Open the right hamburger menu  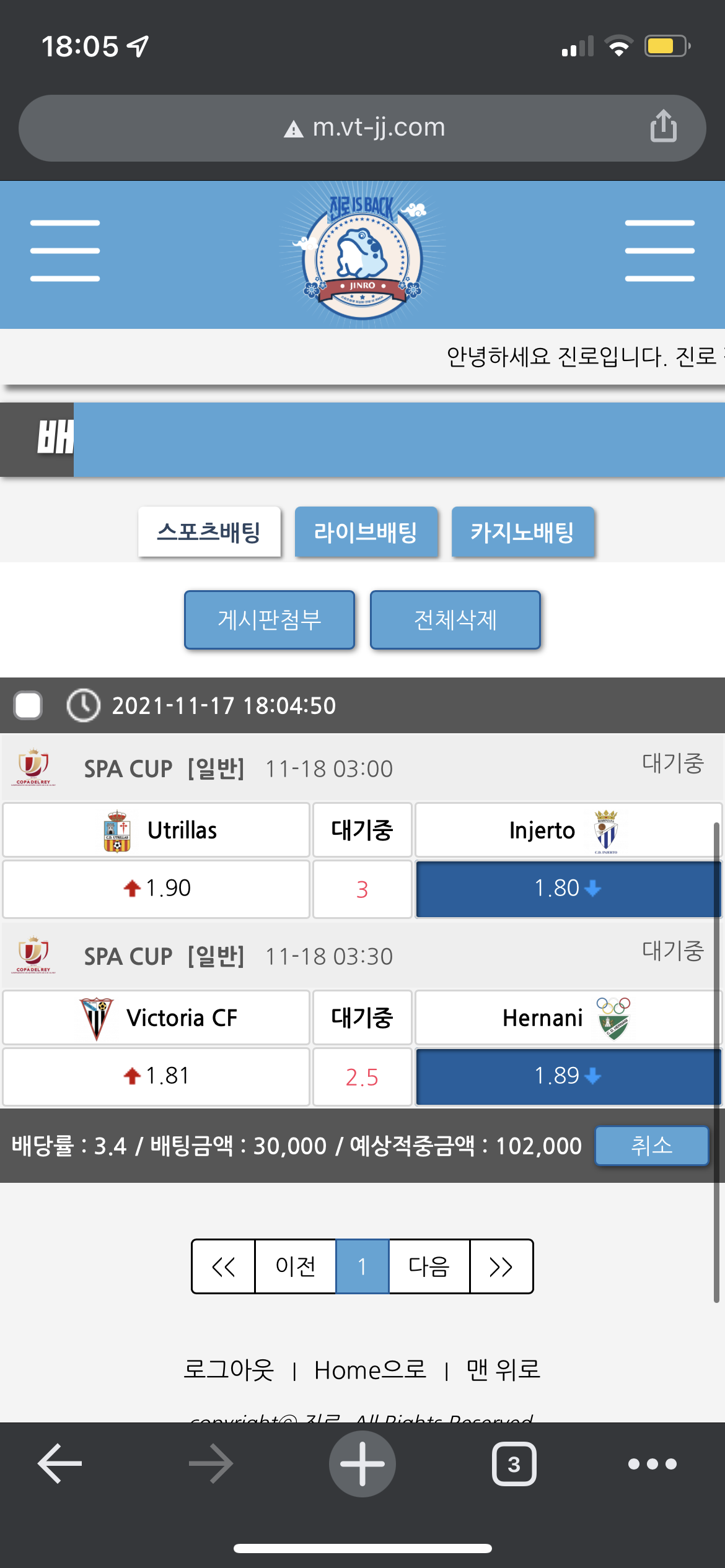click(x=659, y=251)
